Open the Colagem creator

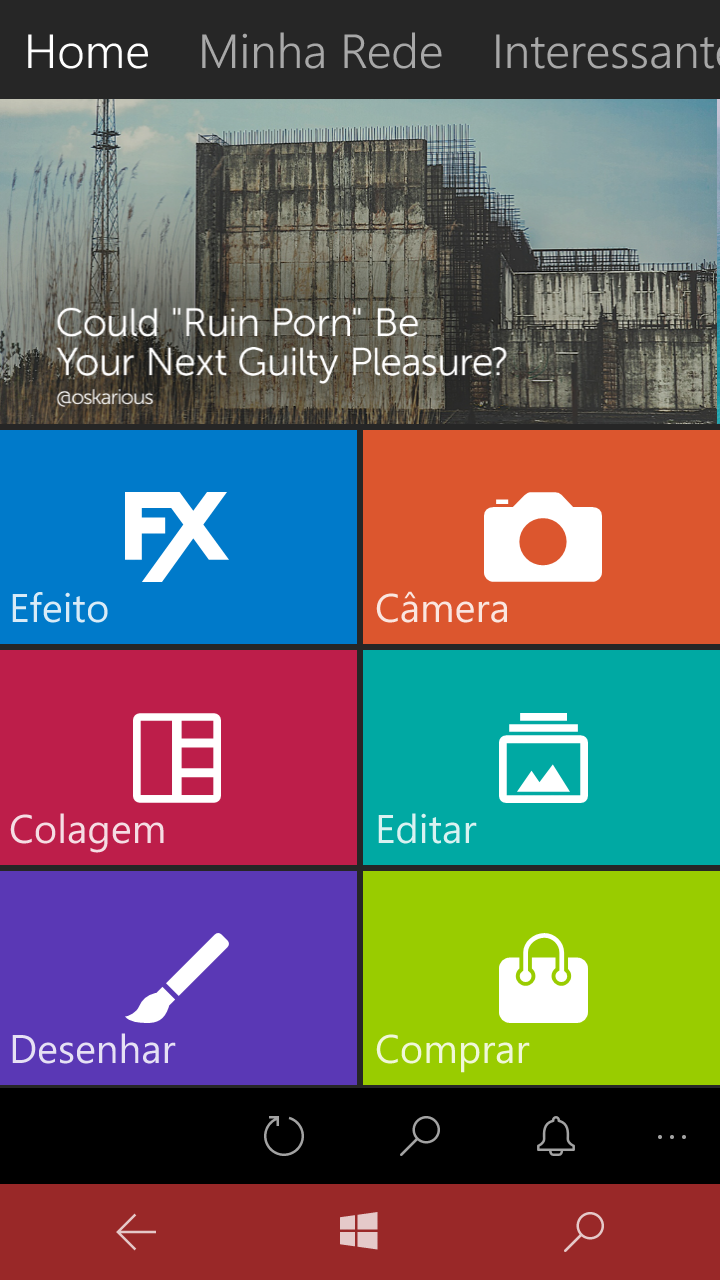pos(178,757)
